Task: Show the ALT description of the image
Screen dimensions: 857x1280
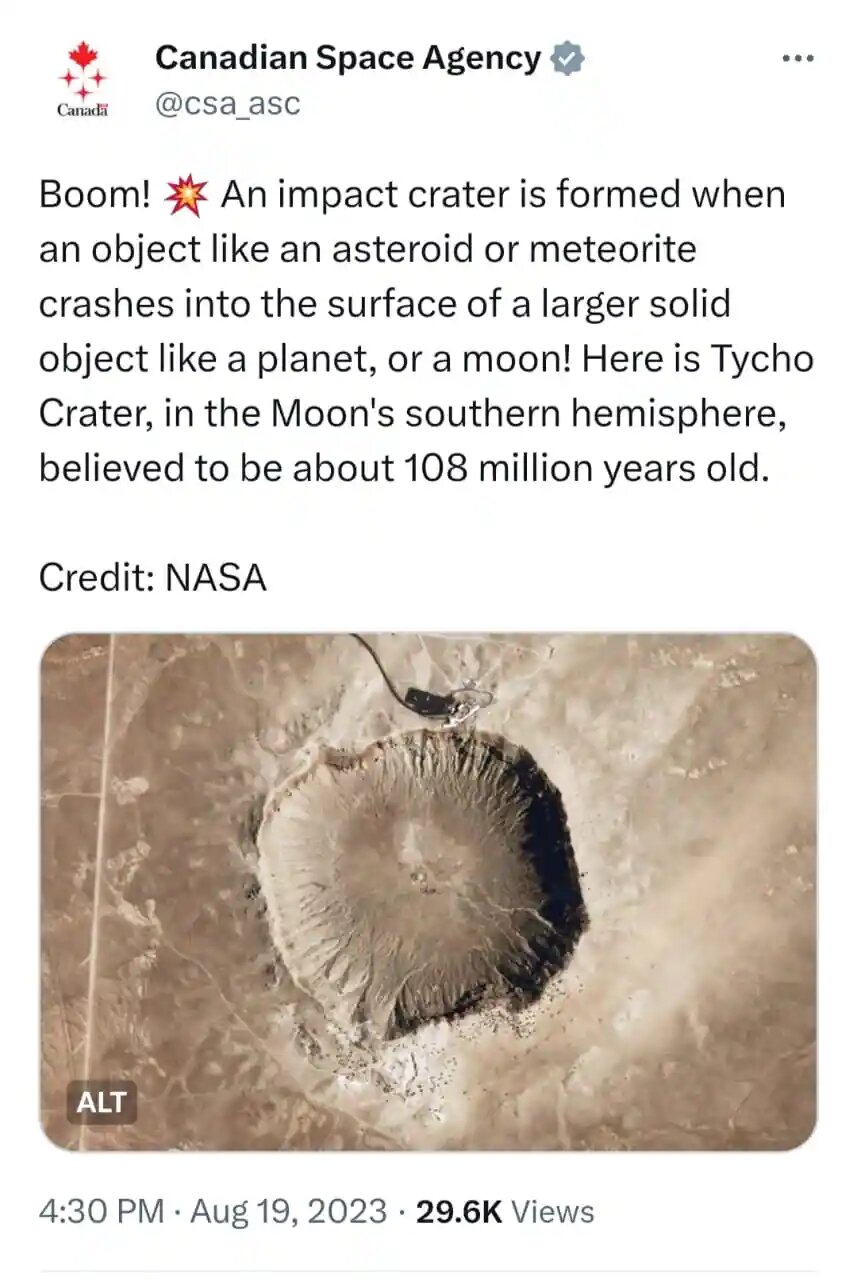Action: tap(102, 1103)
